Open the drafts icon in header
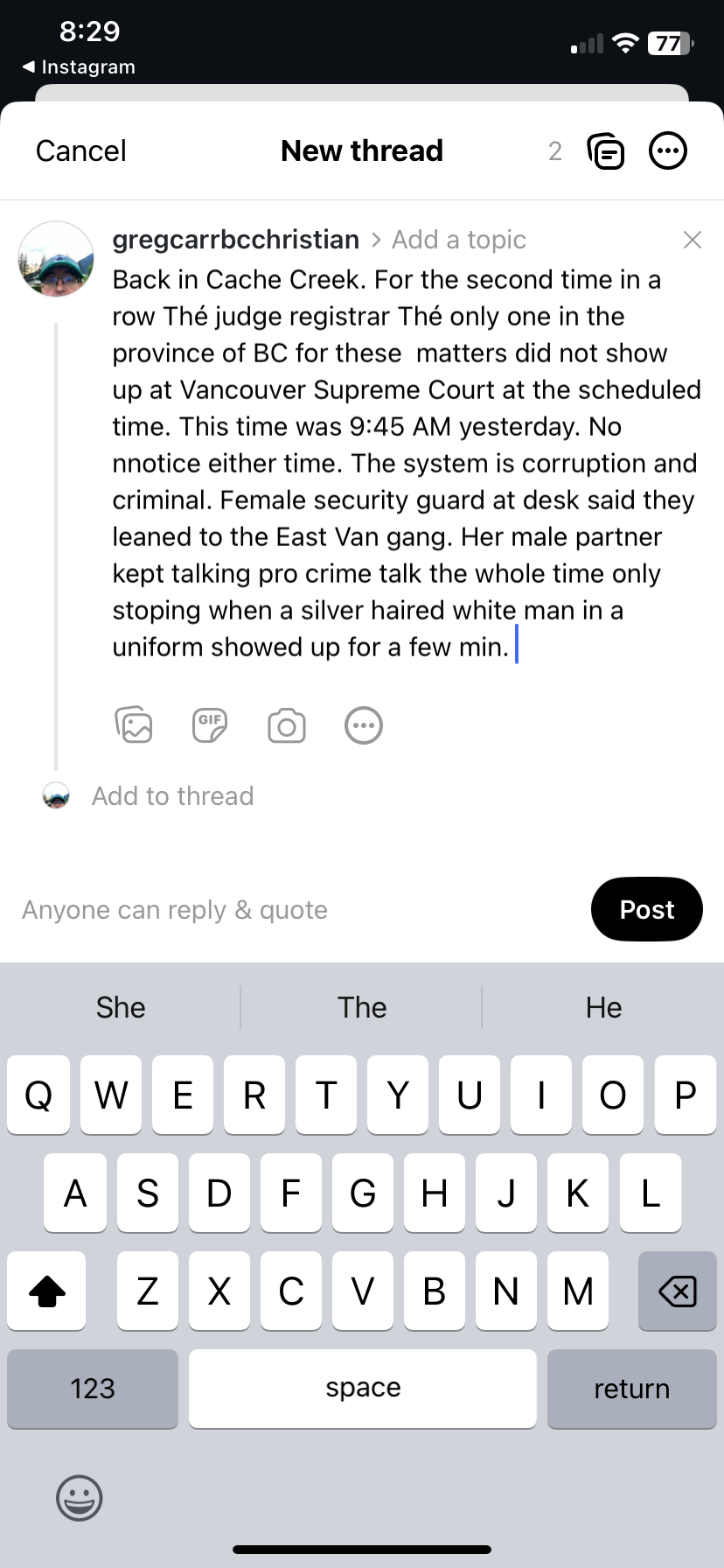The image size is (724, 1568). [x=605, y=151]
